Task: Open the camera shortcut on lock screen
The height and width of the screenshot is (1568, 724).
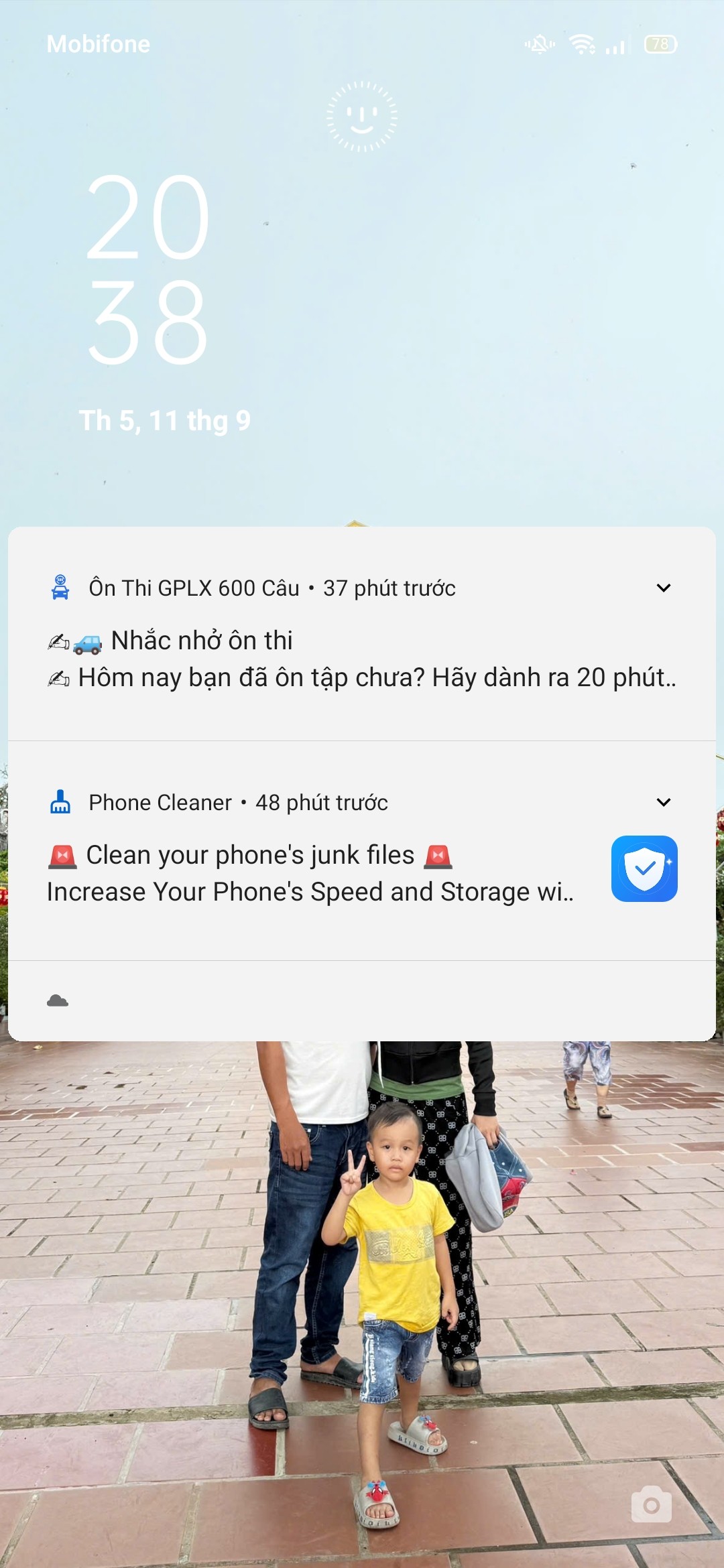Action: pos(651,1505)
